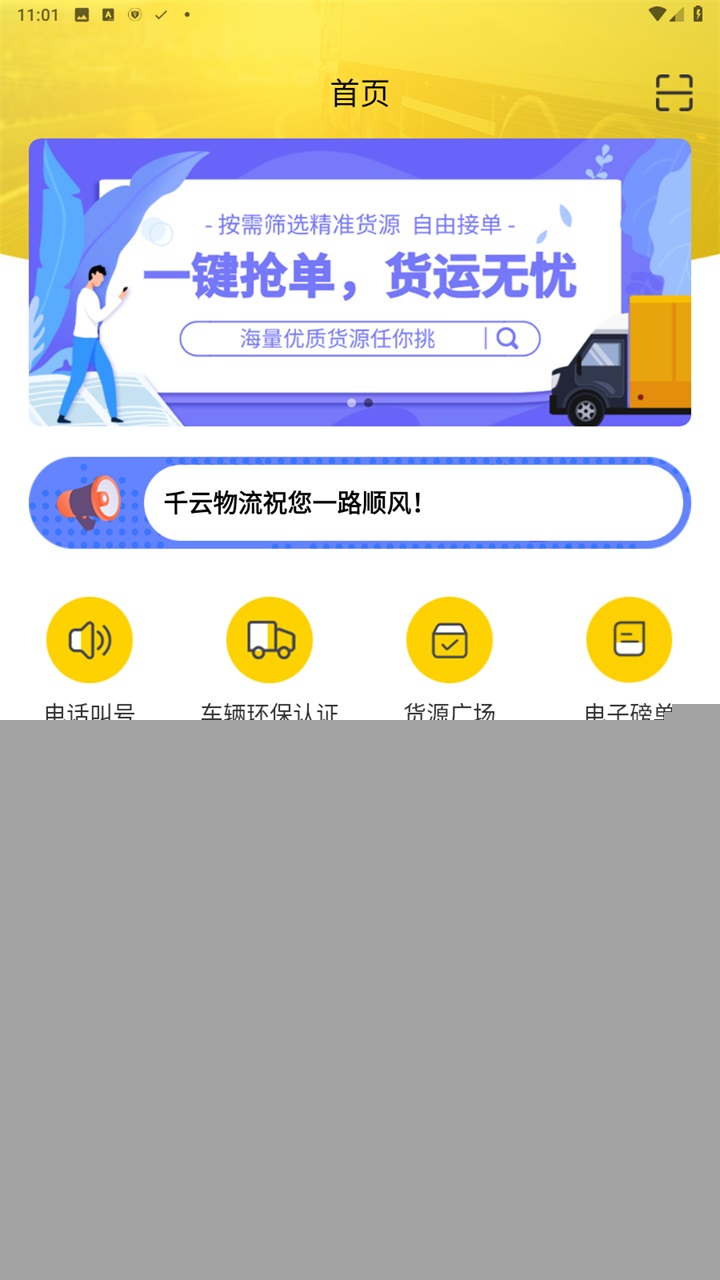This screenshot has height=1280, width=720.
Task: Open the 千云物流 announcement notice
Action: coord(413,502)
